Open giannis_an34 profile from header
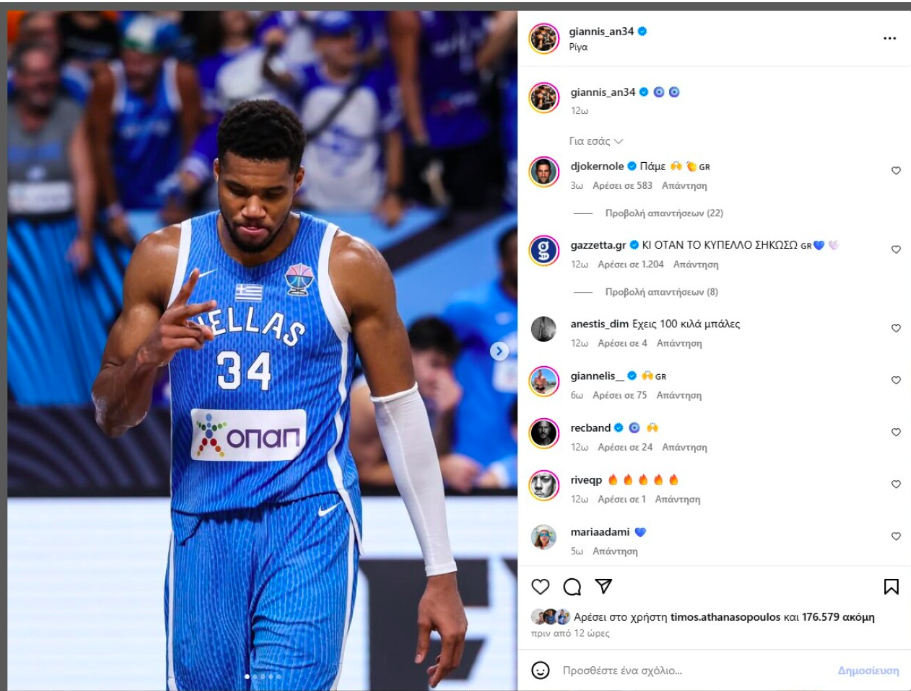Image resolution: width=911 pixels, height=691 pixels. (601, 32)
